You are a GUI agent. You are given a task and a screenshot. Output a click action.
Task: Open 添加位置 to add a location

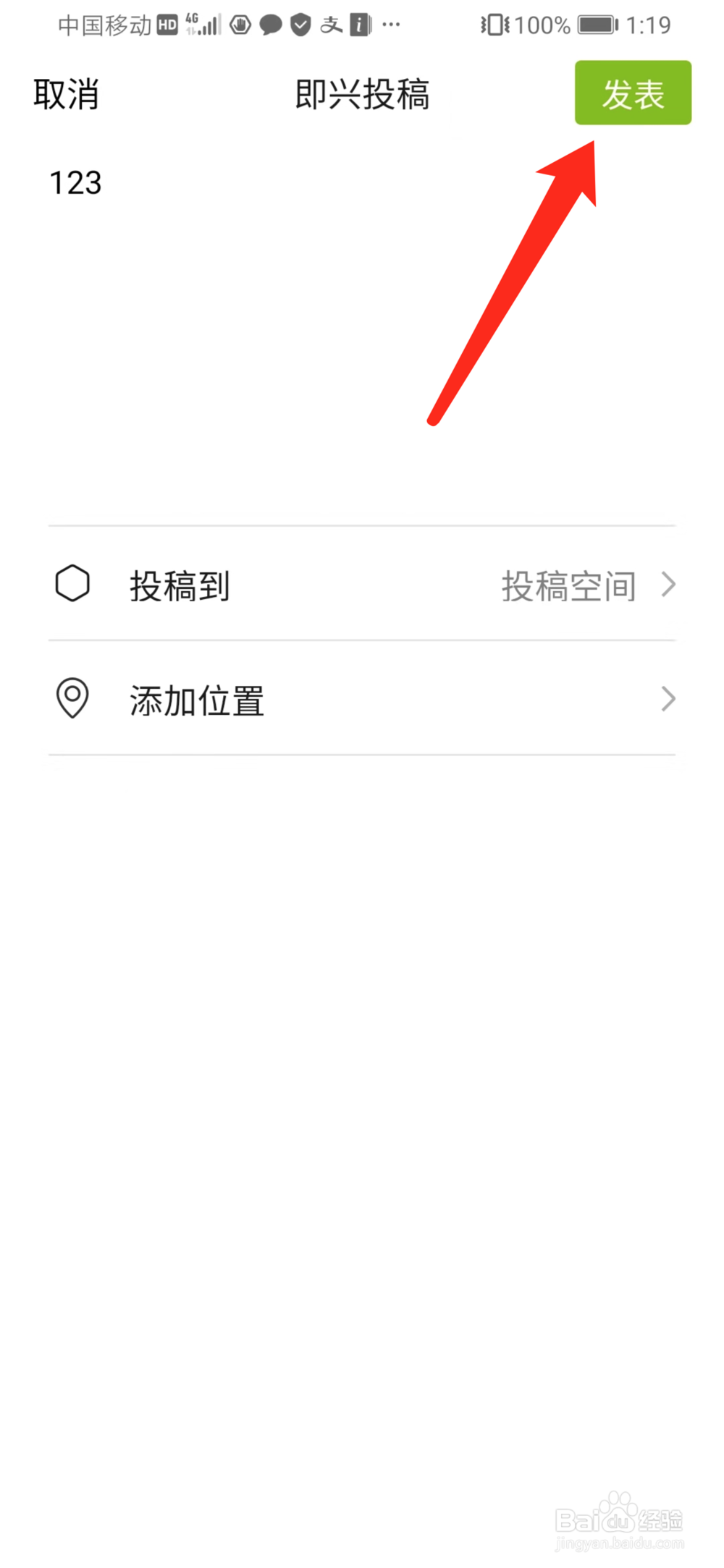click(x=196, y=700)
